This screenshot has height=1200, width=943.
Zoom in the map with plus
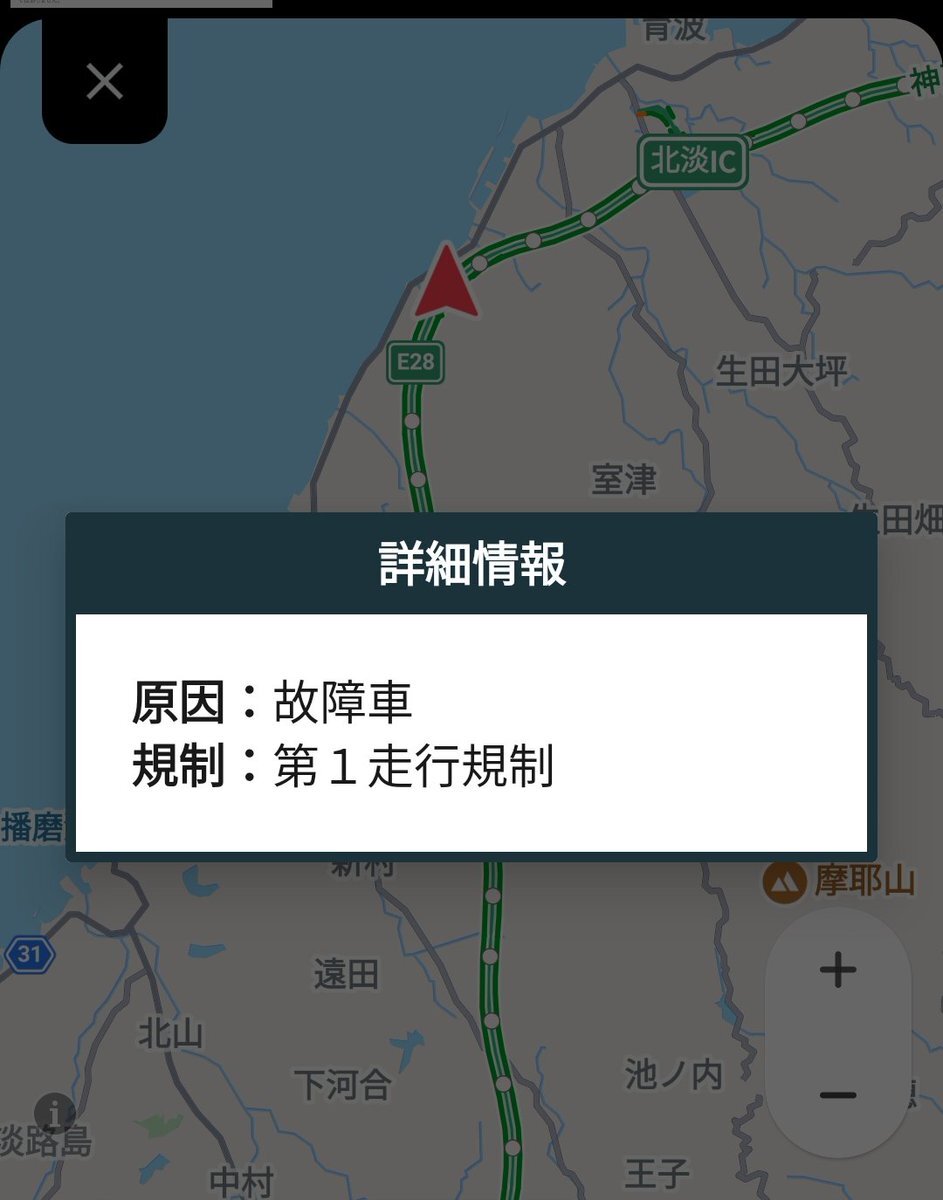(837, 970)
